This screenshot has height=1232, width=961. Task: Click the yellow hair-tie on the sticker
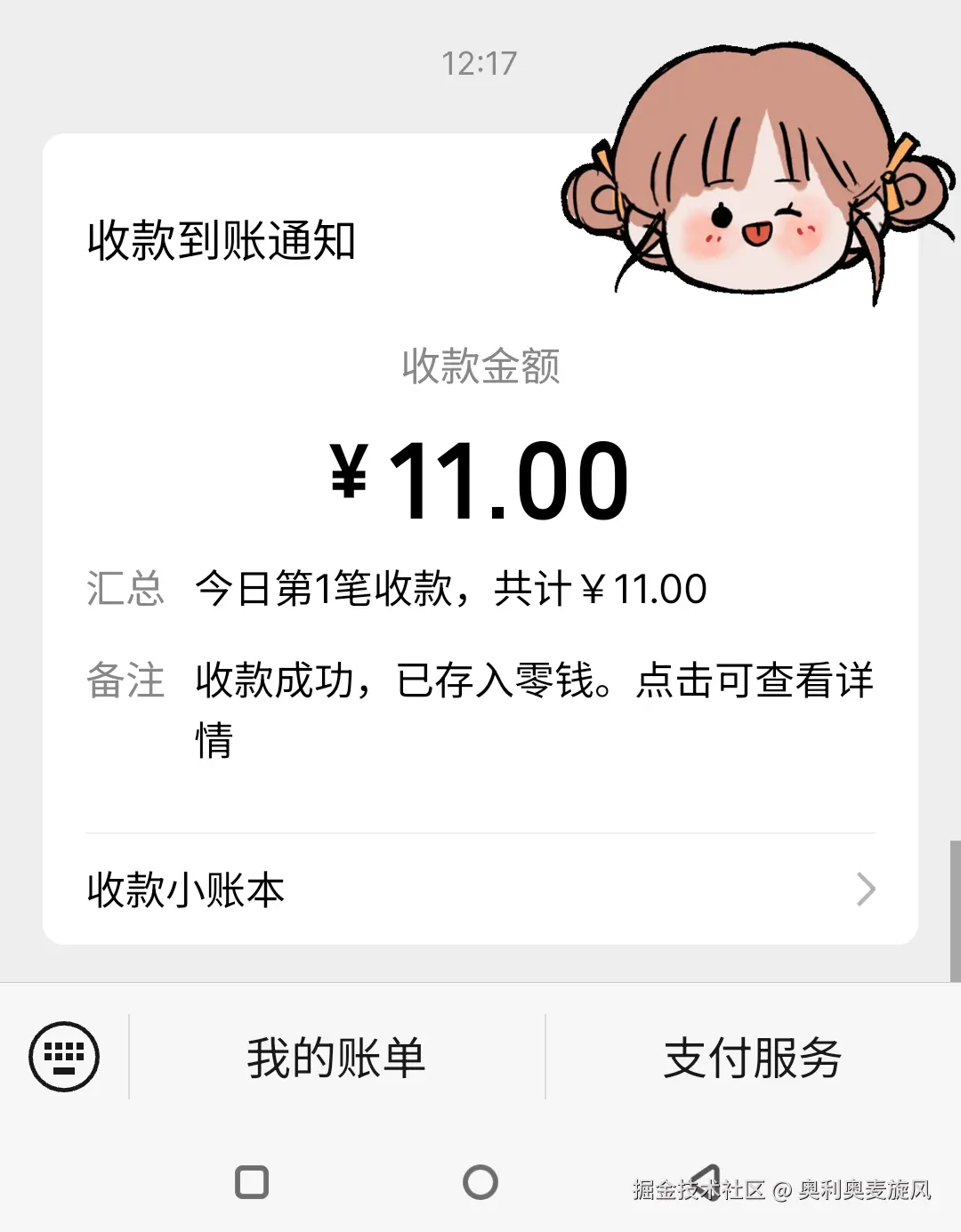coord(890,173)
